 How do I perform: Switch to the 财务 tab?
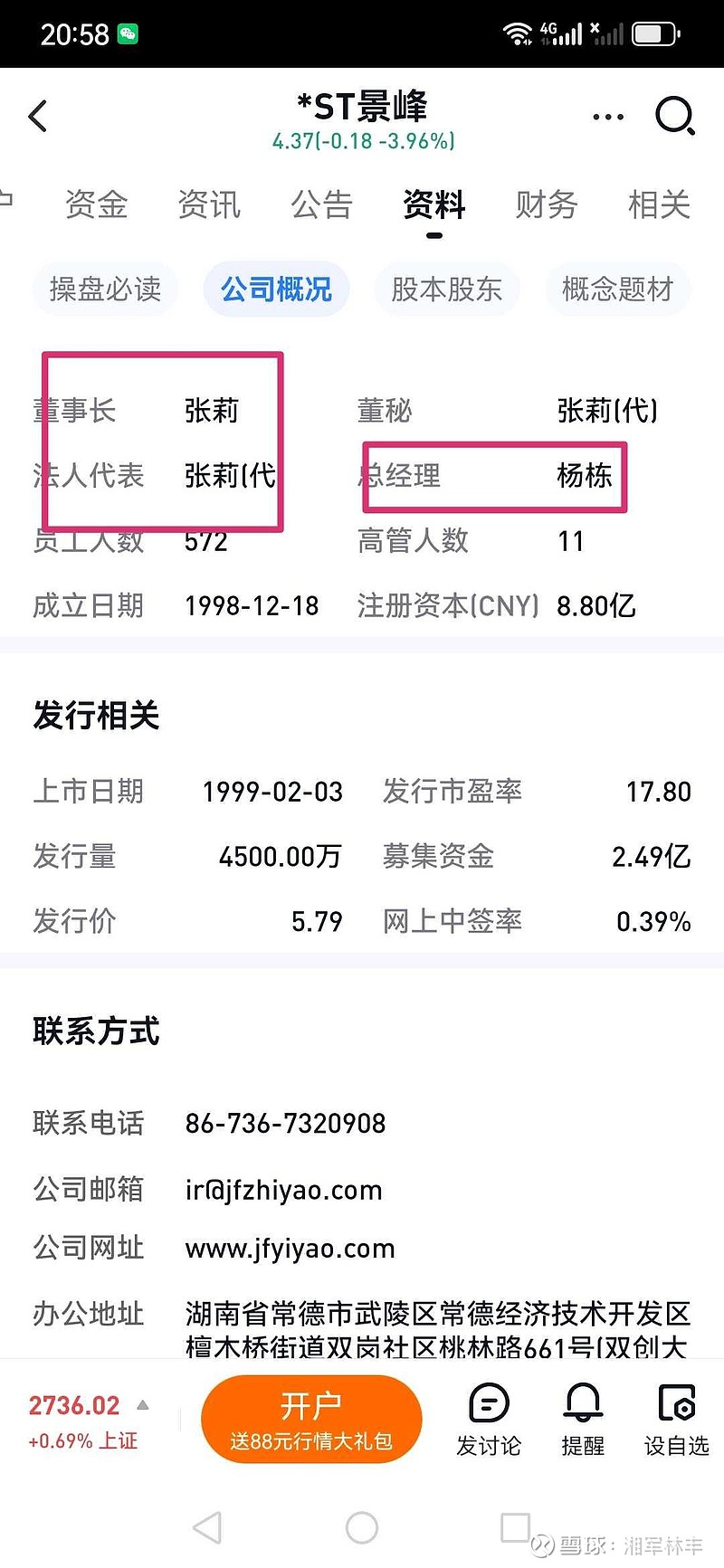pyautogui.click(x=547, y=204)
